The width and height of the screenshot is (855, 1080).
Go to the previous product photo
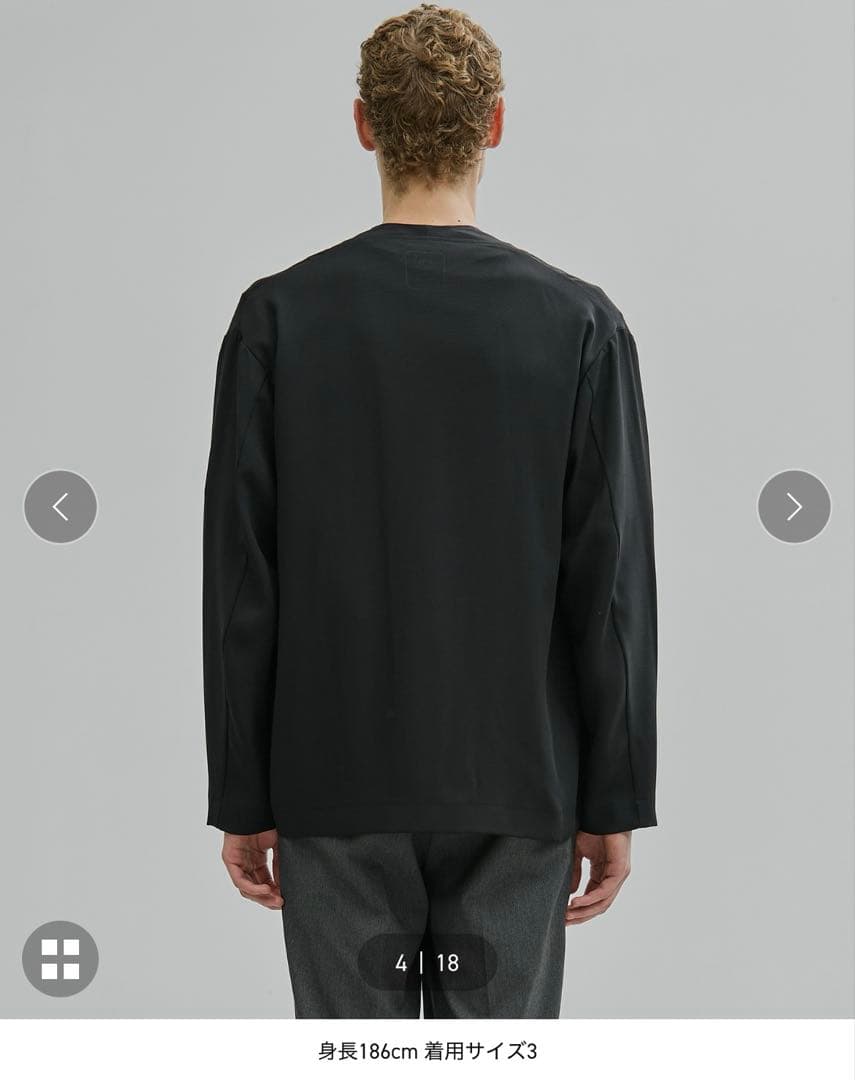(60, 507)
